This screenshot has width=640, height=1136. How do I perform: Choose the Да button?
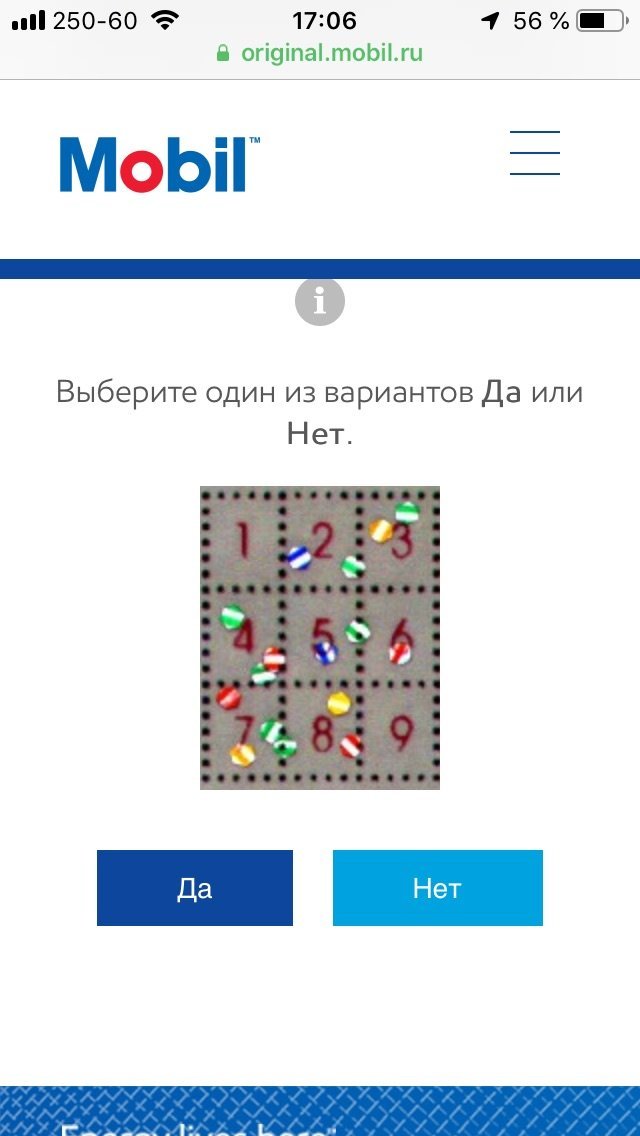click(x=195, y=888)
